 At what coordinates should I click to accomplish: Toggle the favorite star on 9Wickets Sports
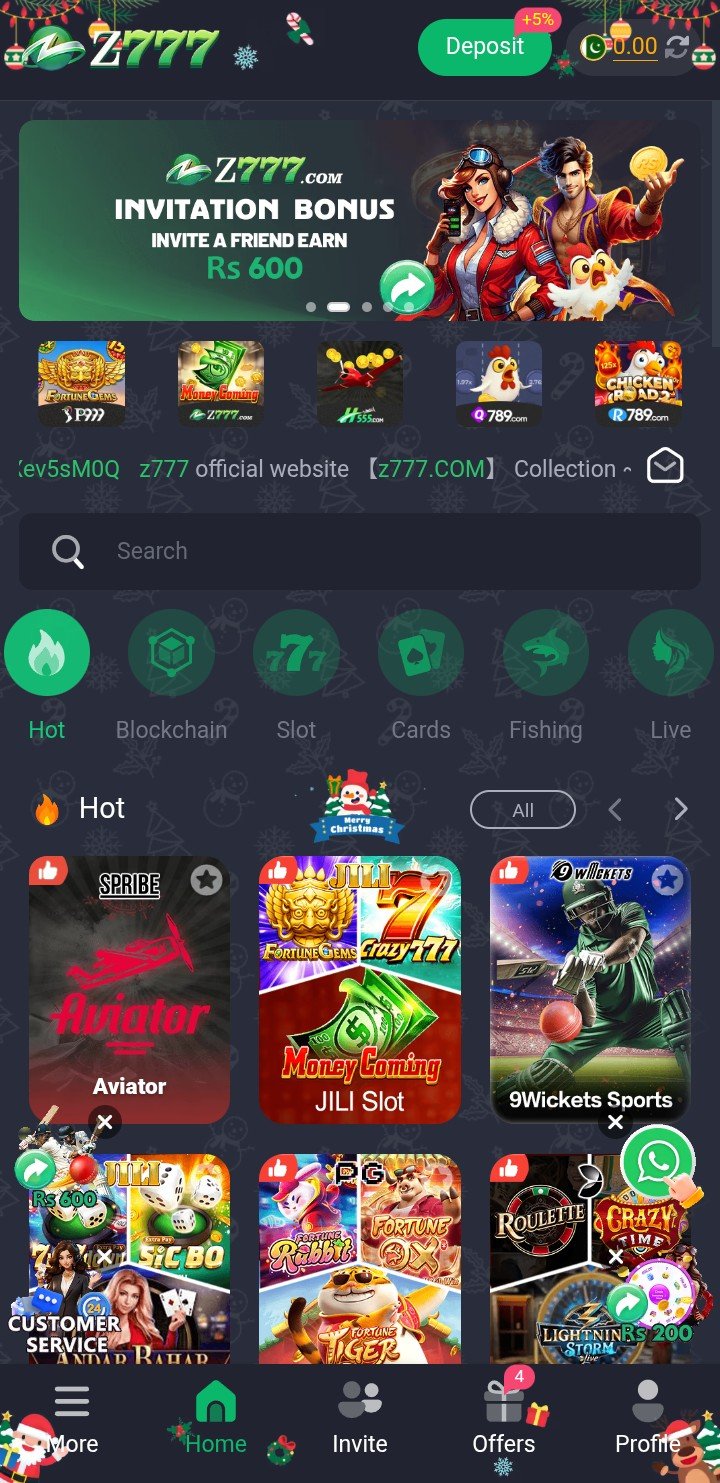[666, 879]
